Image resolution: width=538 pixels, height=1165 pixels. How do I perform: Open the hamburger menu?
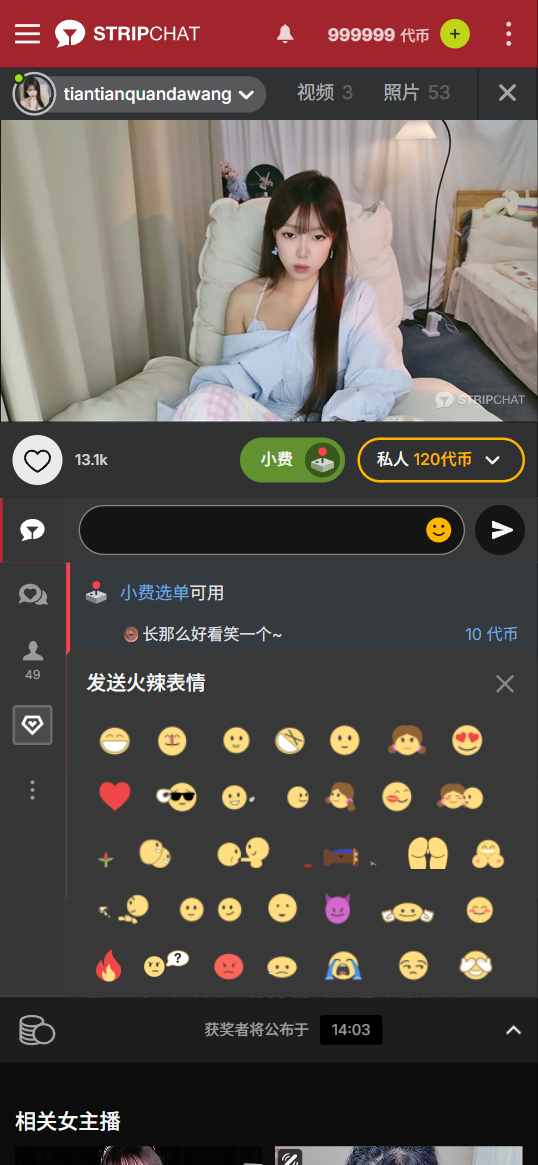pos(27,33)
